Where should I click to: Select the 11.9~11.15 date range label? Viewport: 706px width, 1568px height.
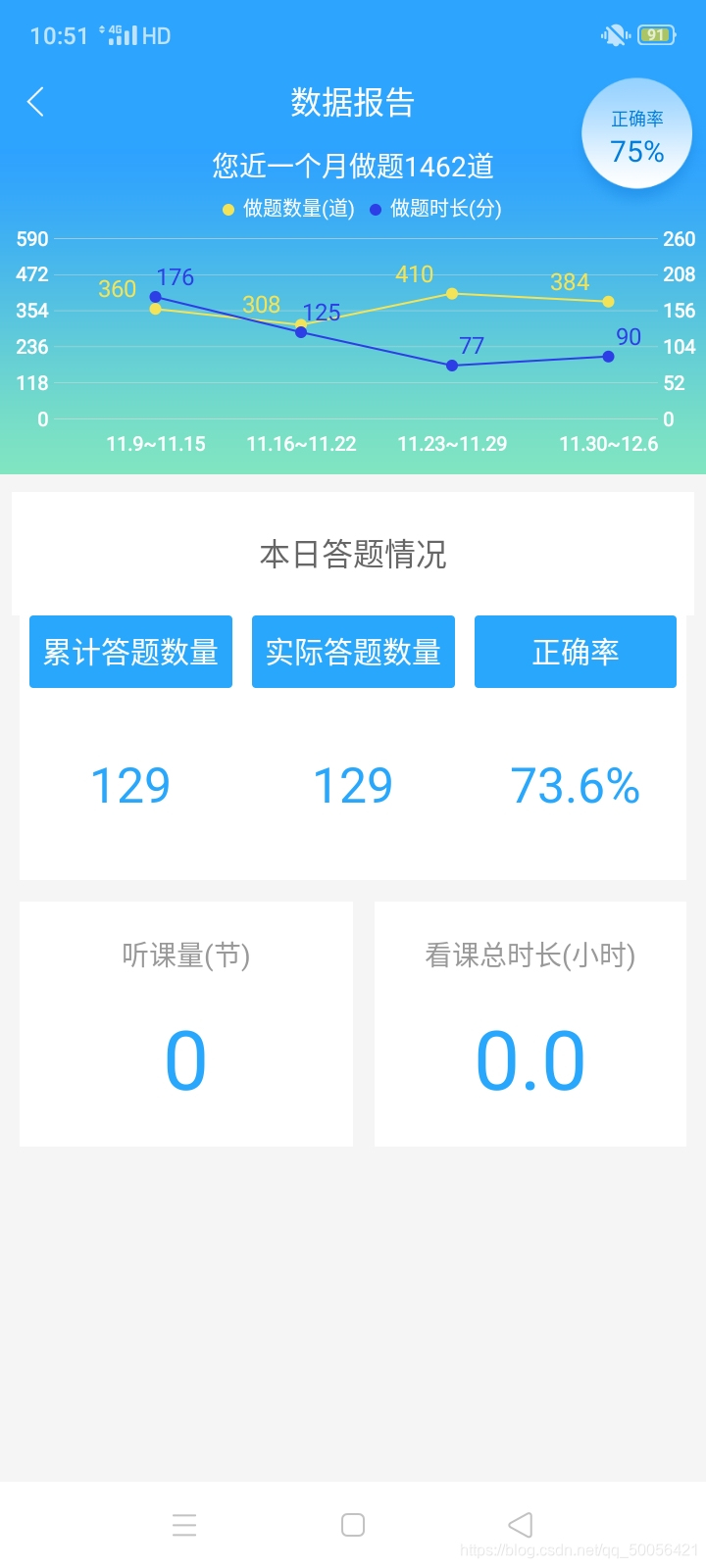coord(154,444)
